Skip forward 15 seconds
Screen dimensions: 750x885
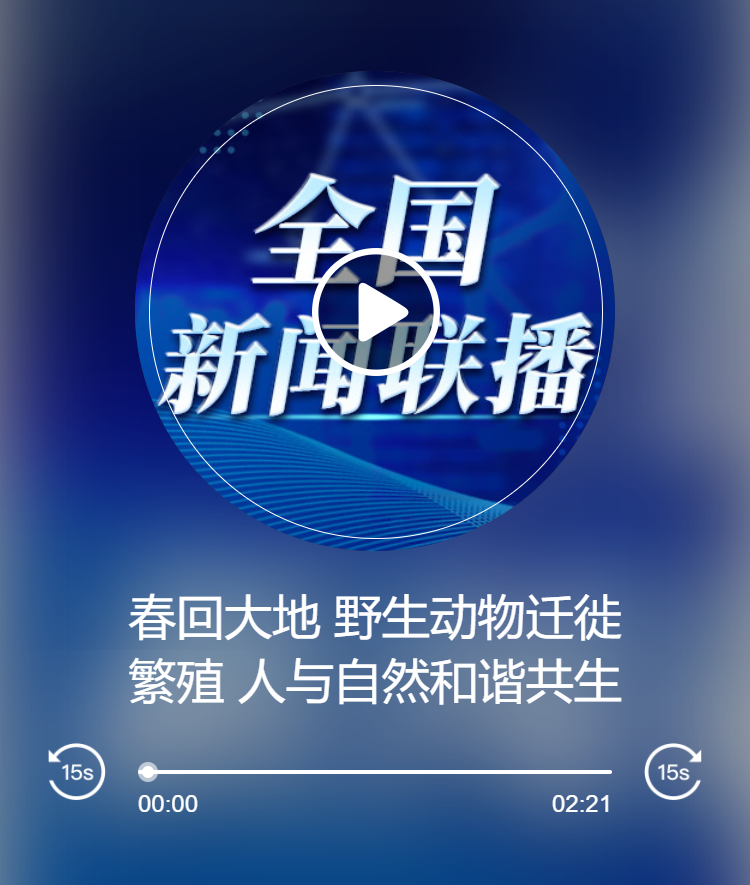pyautogui.click(x=673, y=772)
